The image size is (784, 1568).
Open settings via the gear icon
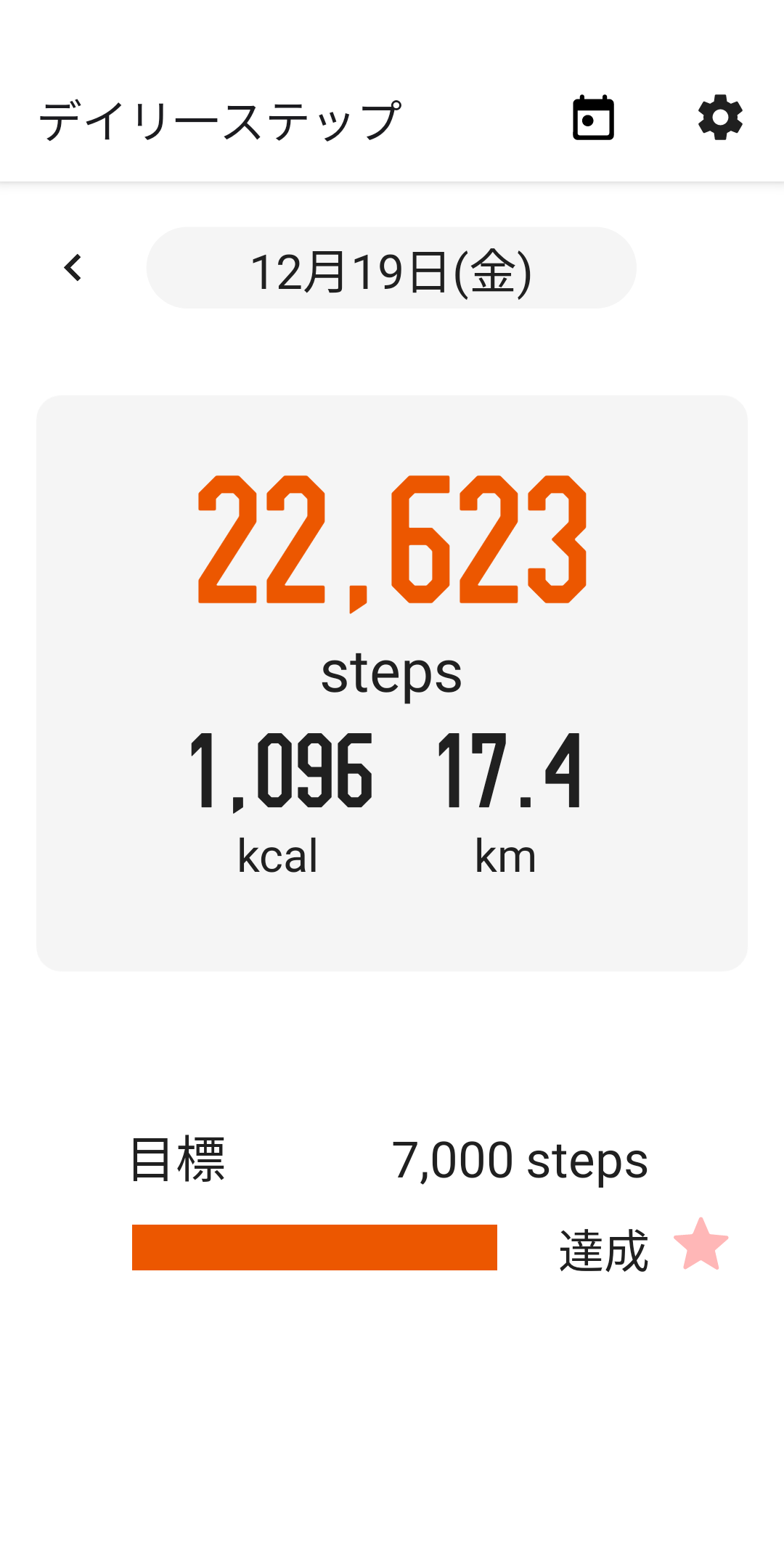pyautogui.click(x=720, y=118)
